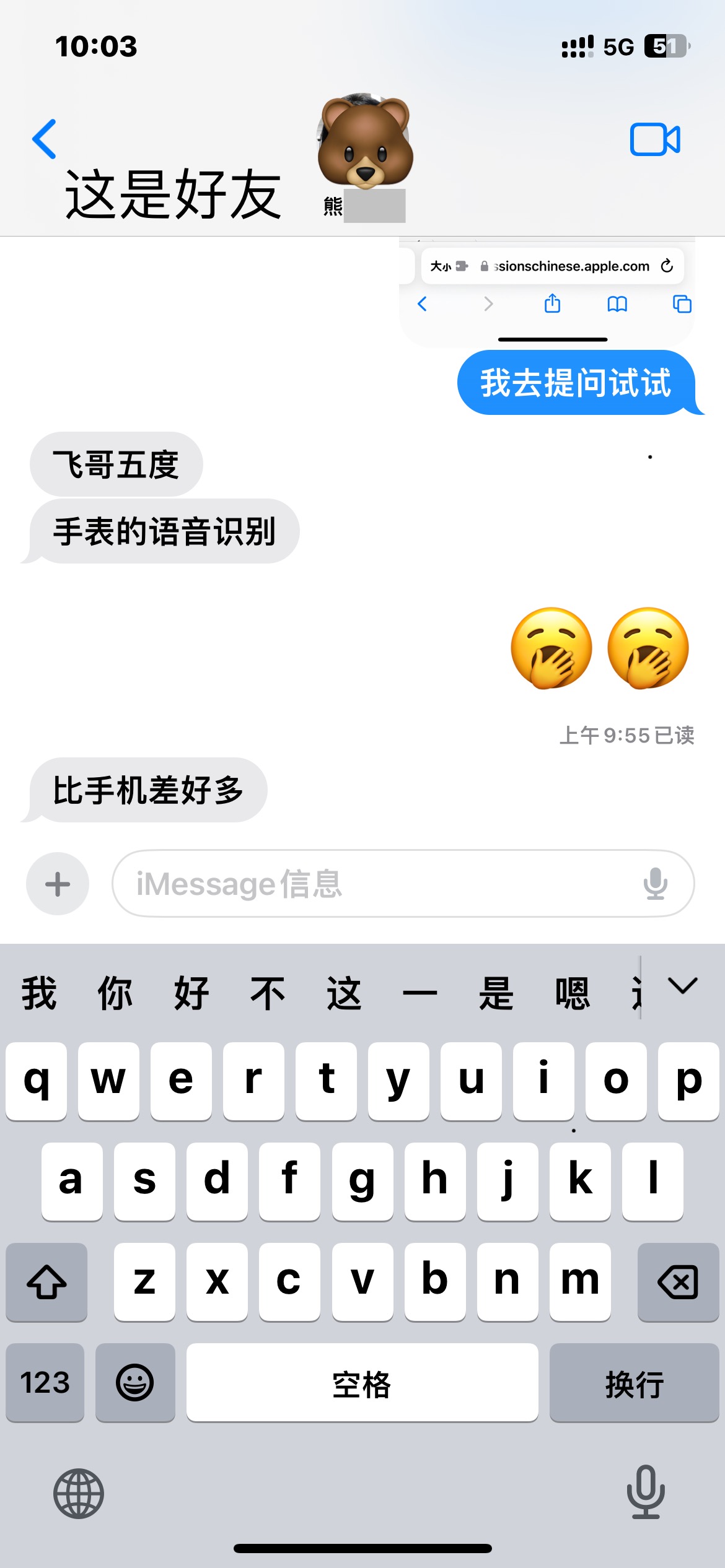Record audio with the message field microphone

point(655,884)
